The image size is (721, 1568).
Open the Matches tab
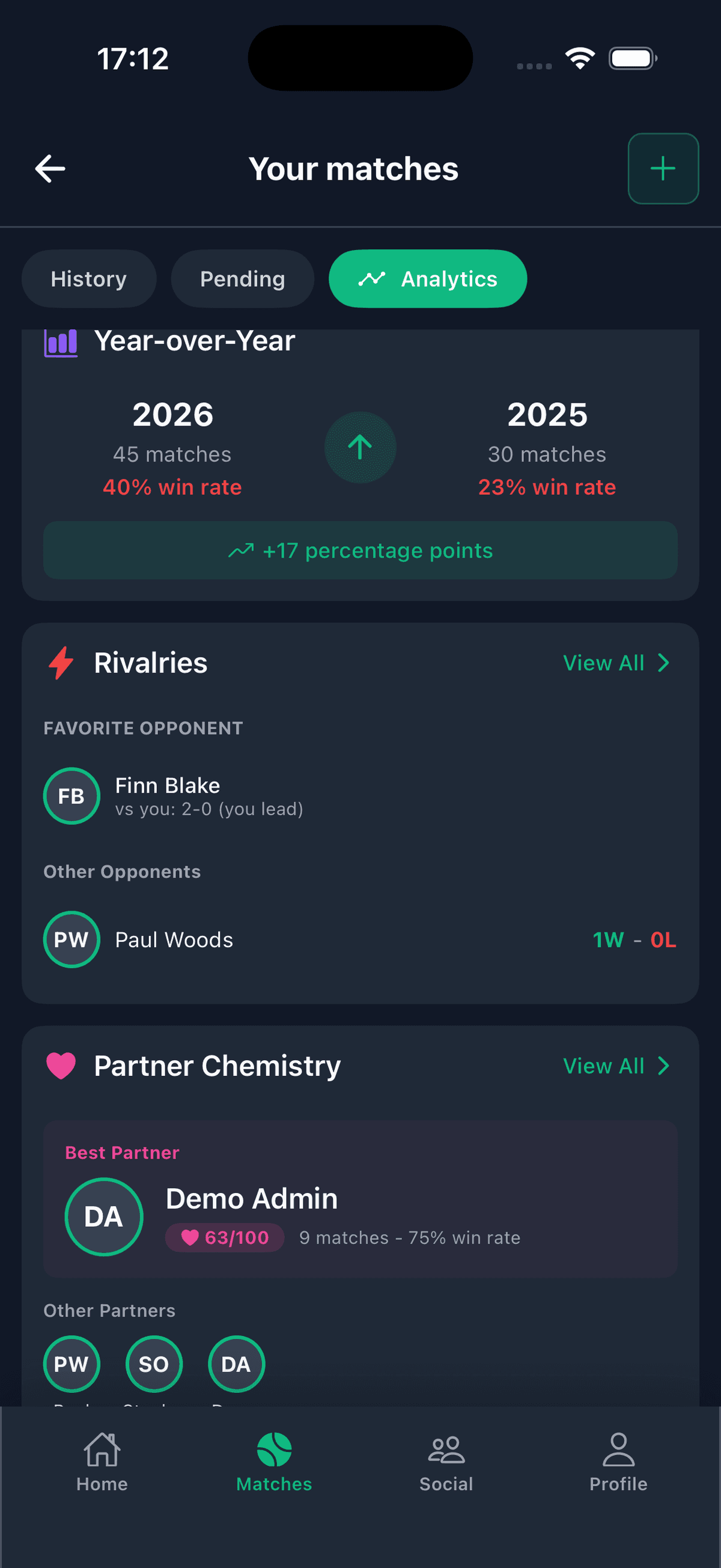pyautogui.click(x=274, y=1462)
